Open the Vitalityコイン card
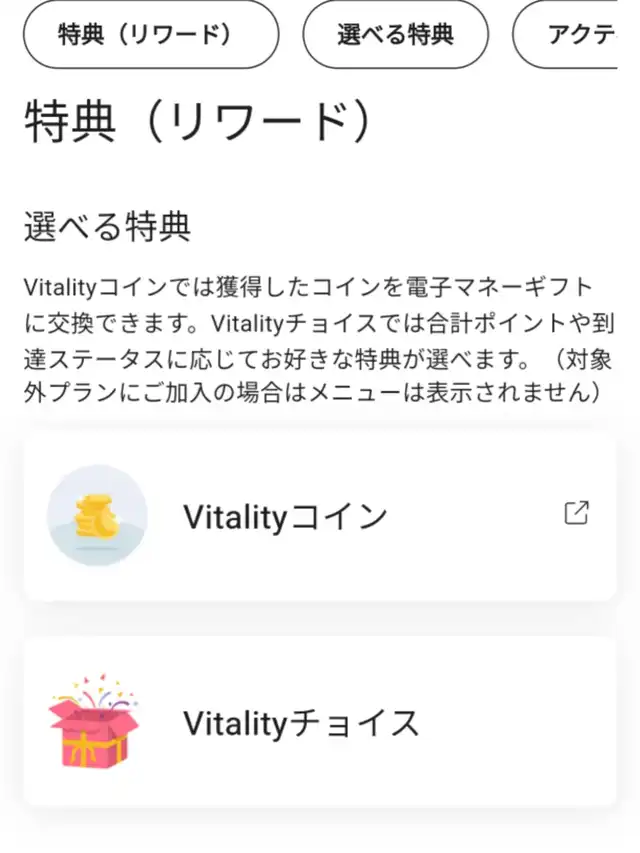The height and width of the screenshot is (853, 640). click(x=320, y=516)
